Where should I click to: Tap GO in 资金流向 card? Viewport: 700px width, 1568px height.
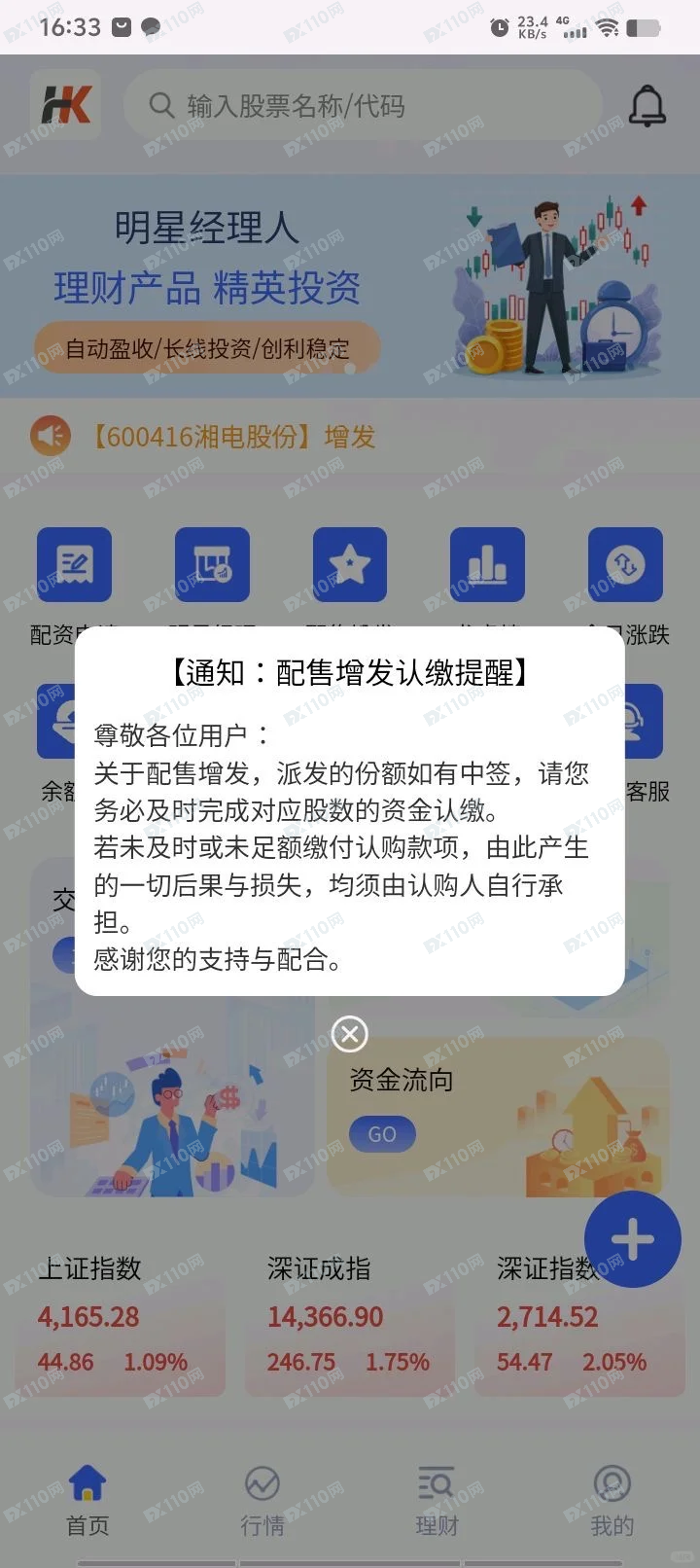pos(382,1134)
